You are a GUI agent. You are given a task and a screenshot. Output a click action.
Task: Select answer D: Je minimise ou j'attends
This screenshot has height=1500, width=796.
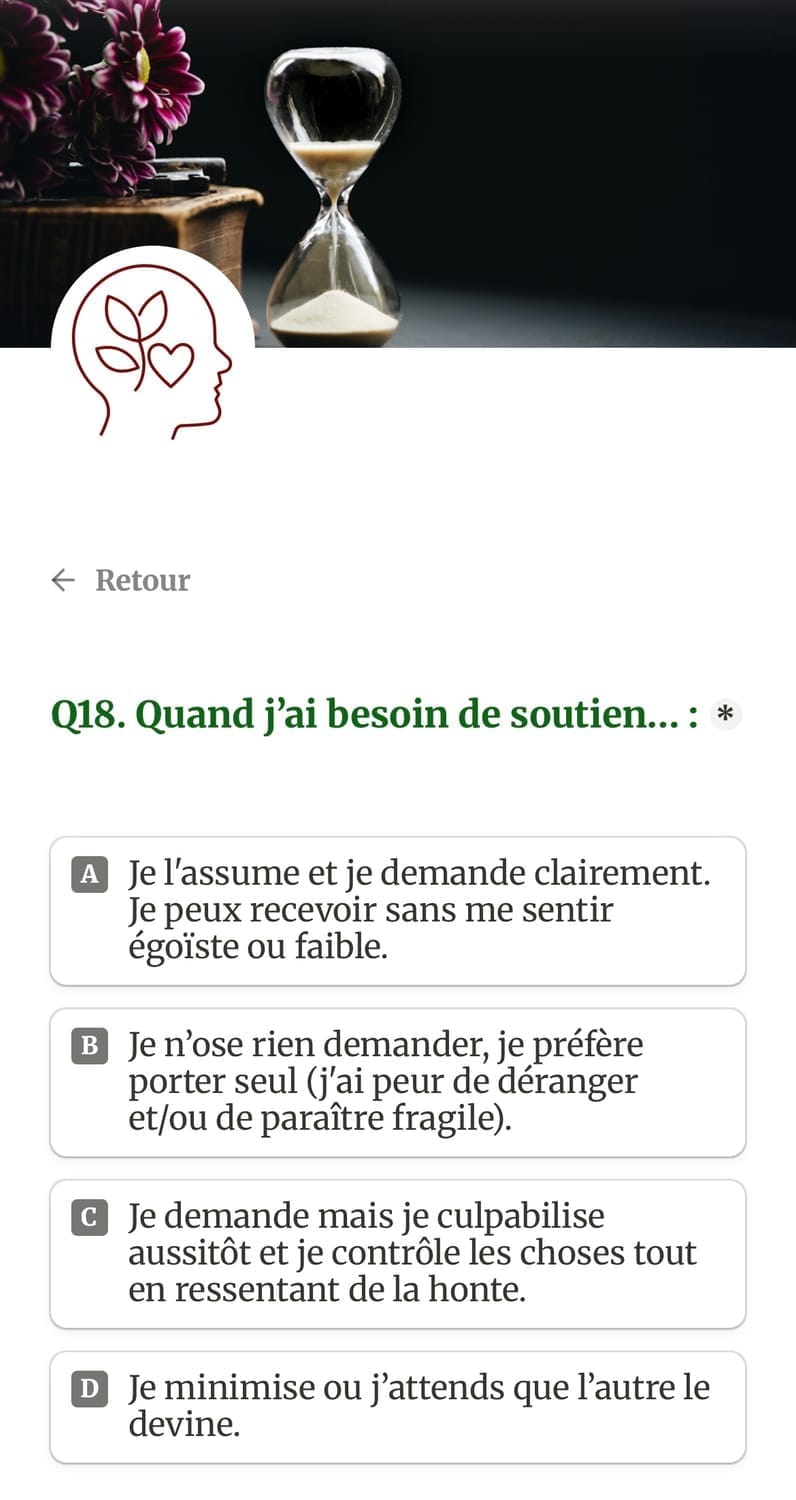click(398, 1406)
